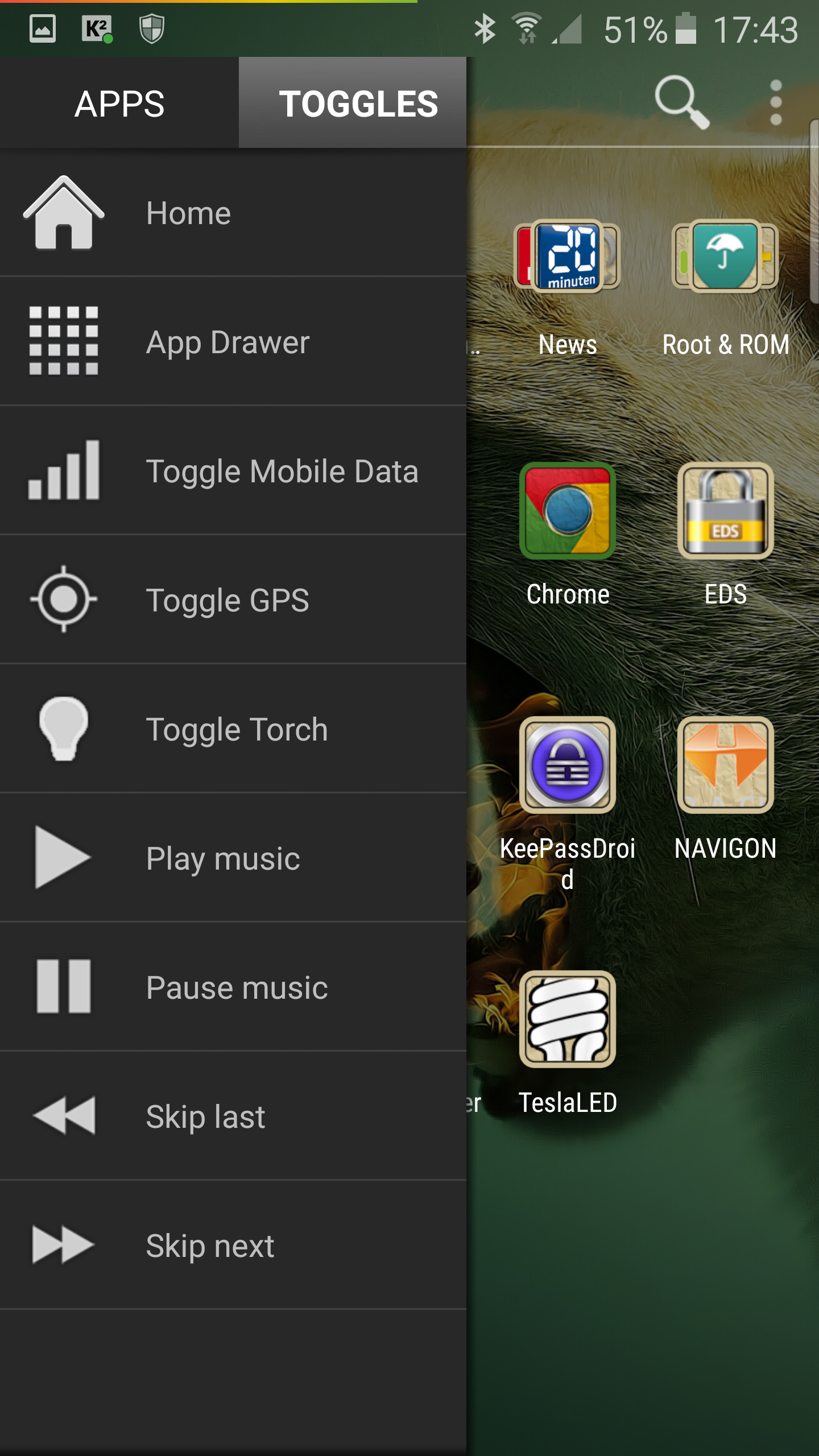Open the News folder
The image size is (819, 1456).
click(568, 288)
